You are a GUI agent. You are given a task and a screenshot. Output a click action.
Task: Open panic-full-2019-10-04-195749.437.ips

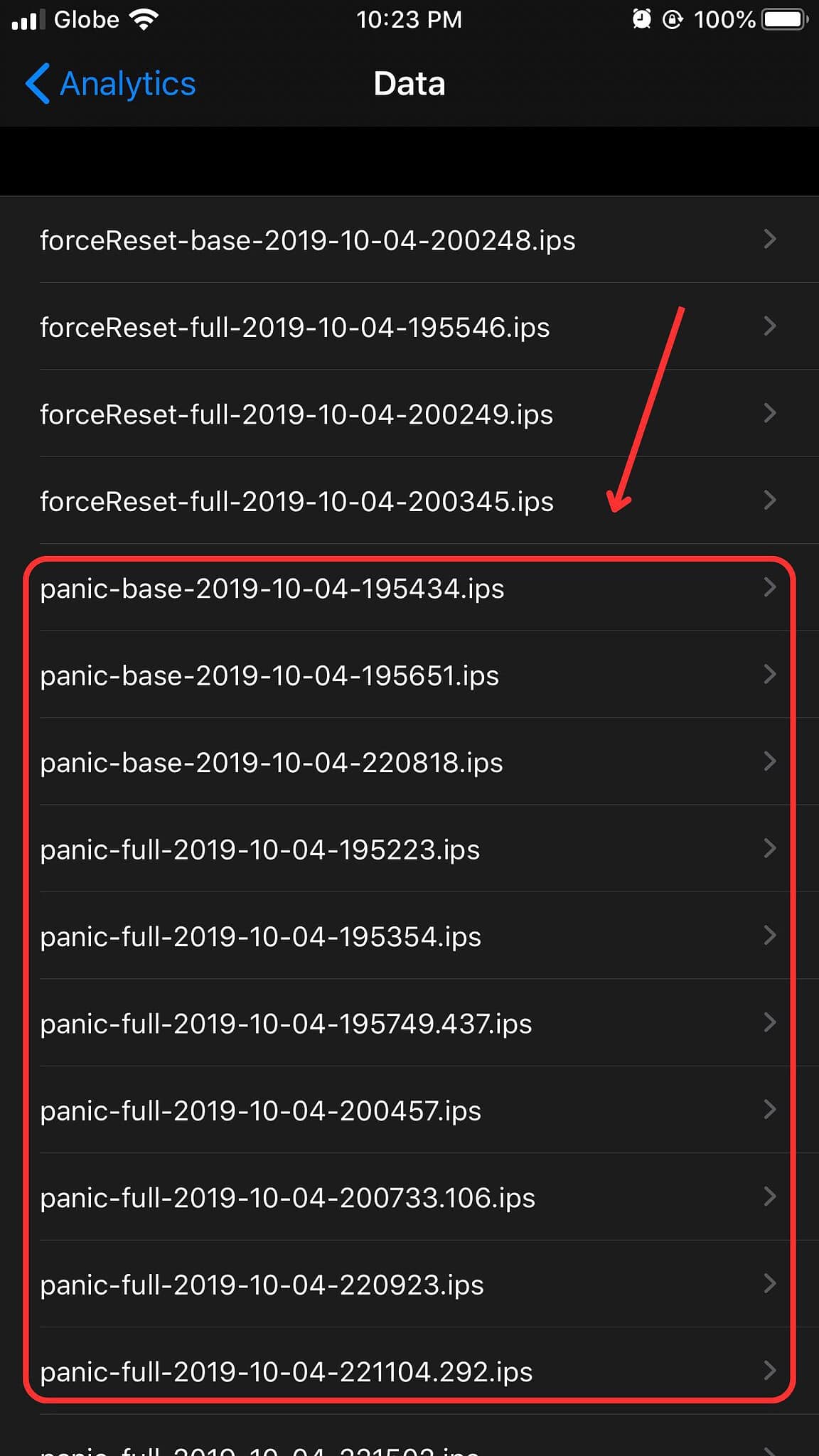click(x=286, y=1024)
